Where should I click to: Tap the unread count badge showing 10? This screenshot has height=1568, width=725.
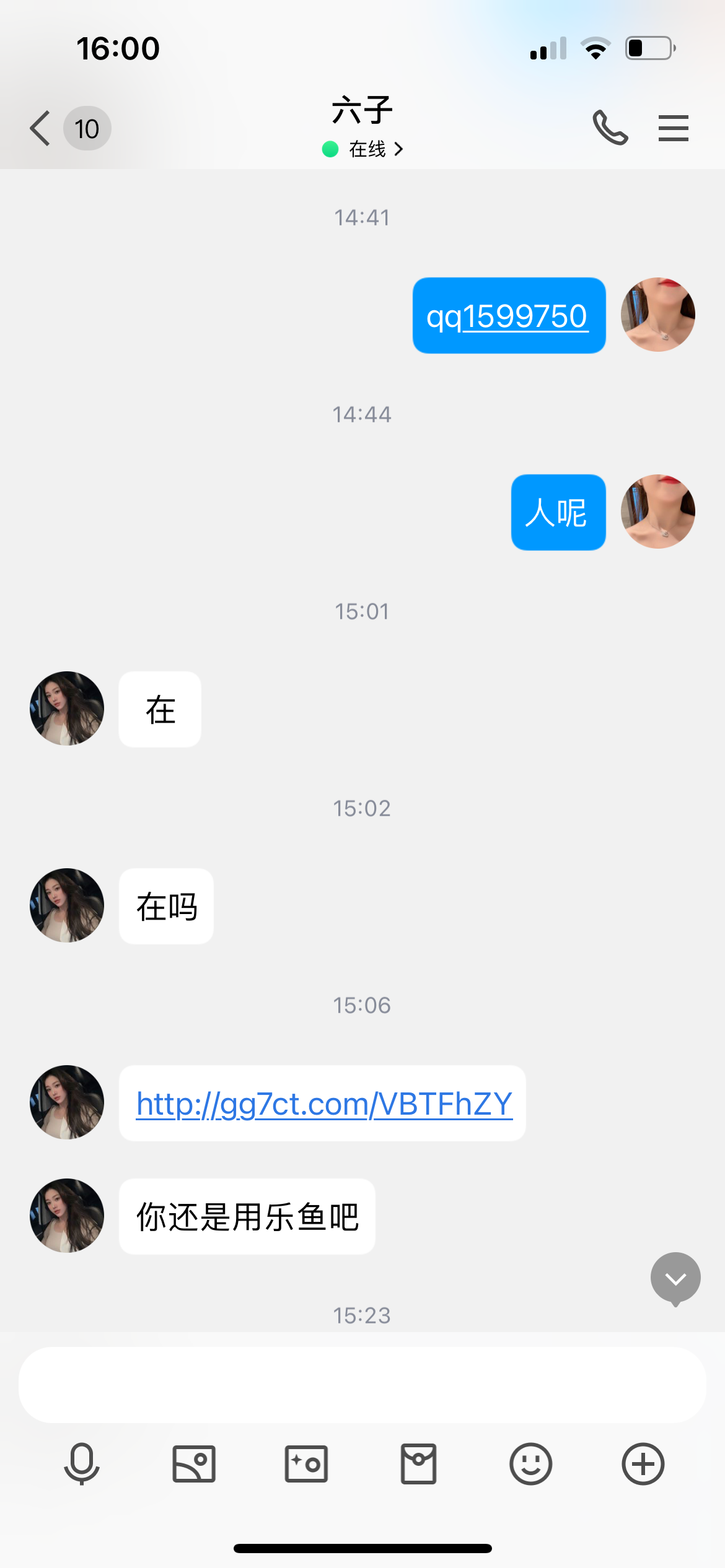point(87,128)
